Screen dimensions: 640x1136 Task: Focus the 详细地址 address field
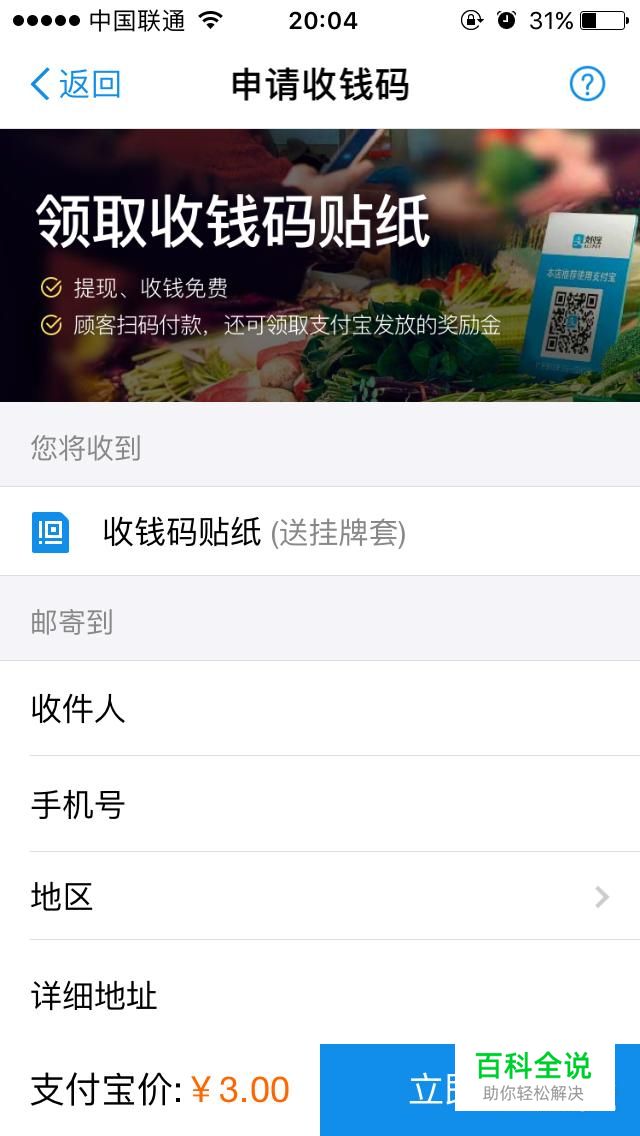click(320, 994)
